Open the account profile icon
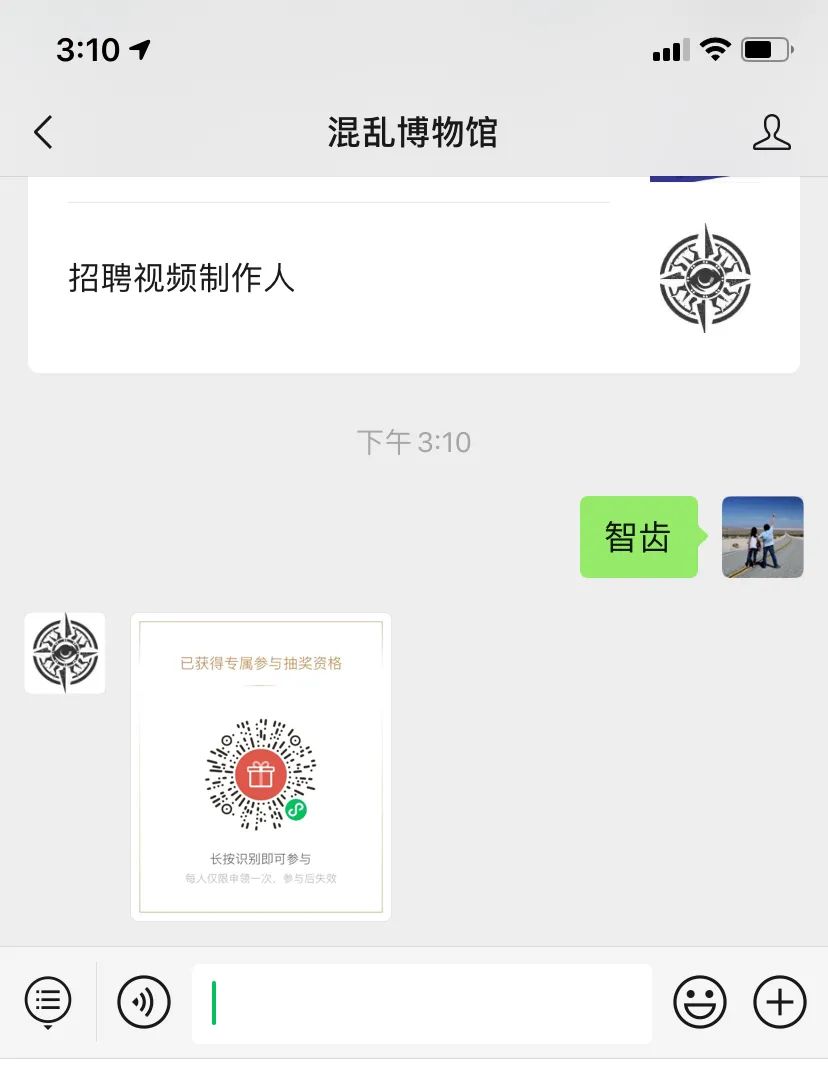The height and width of the screenshot is (1071, 828). coord(772,132)
